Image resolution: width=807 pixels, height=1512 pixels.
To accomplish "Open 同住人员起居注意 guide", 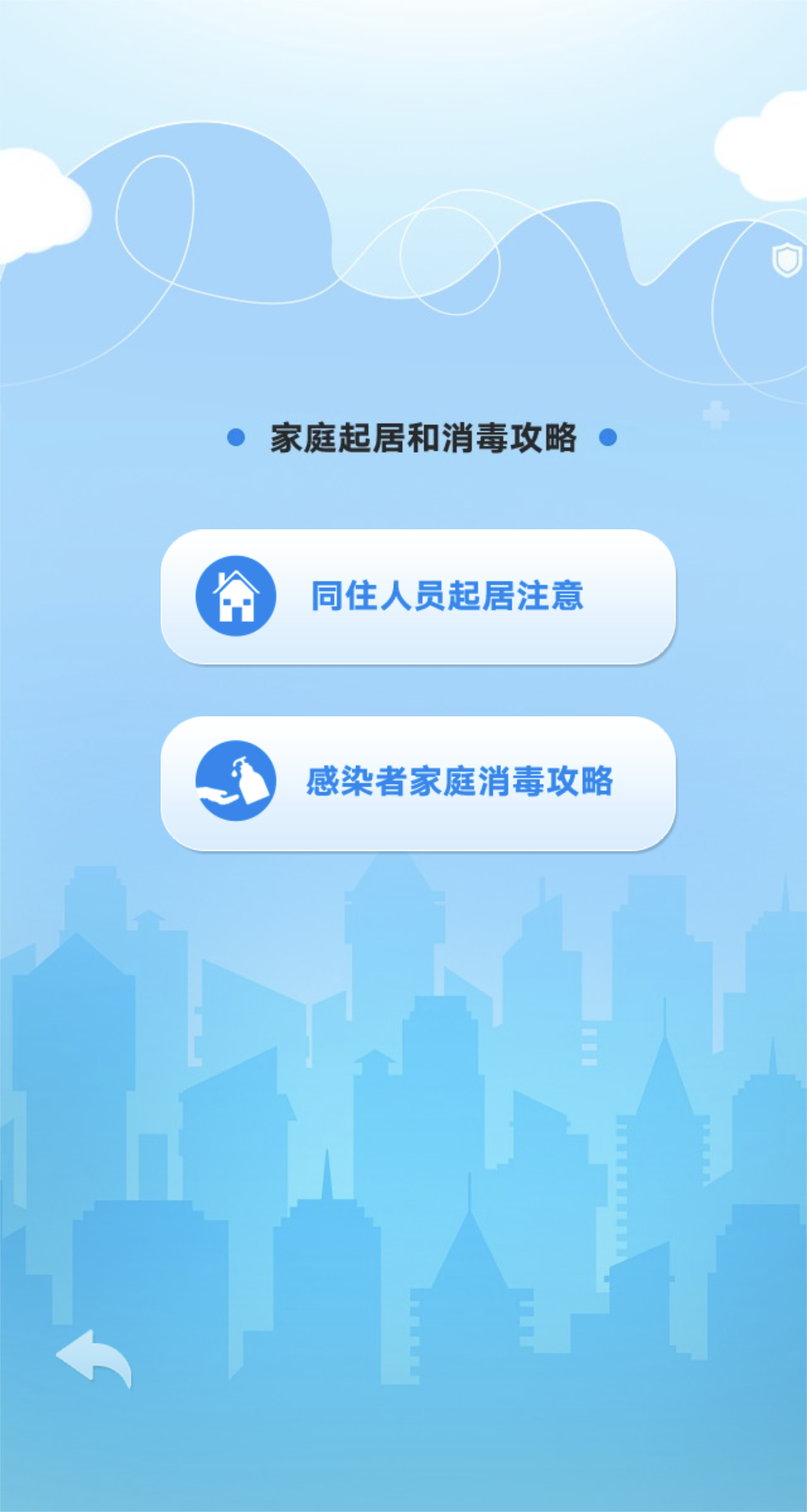I will [417, 597].
